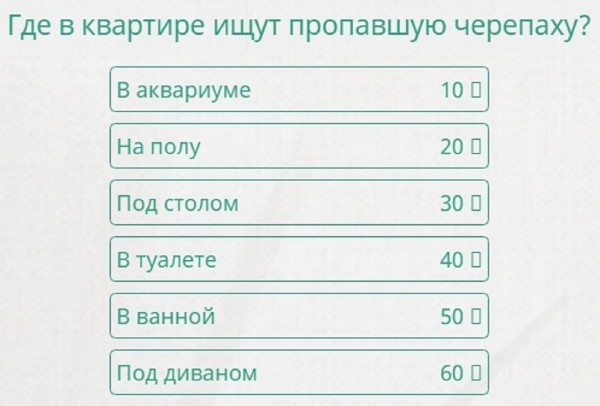Tap the answer «В туалете»

pyautogui.click(x=298, y=260)
